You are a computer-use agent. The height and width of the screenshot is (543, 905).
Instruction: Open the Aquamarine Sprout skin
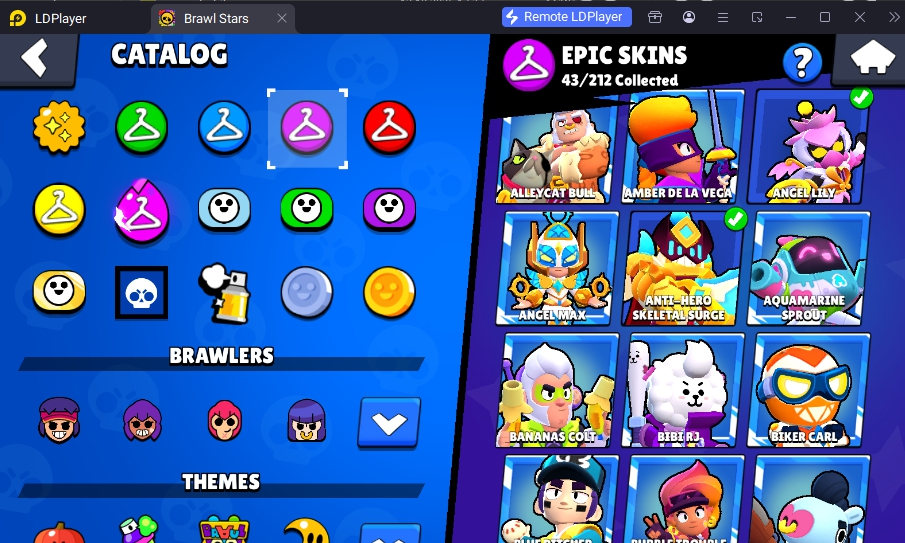coord(808,266)
